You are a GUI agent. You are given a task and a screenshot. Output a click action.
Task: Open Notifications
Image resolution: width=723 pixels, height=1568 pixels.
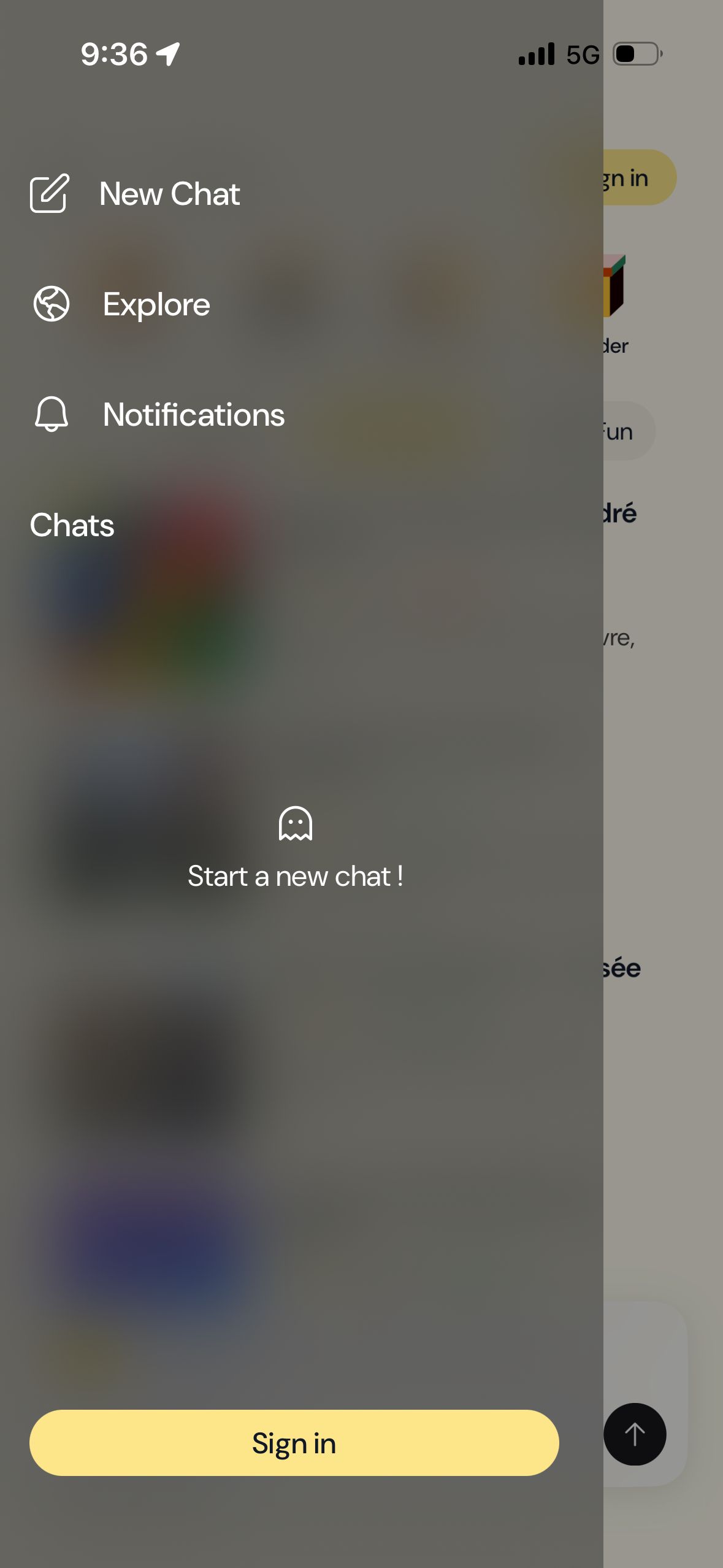159,415
